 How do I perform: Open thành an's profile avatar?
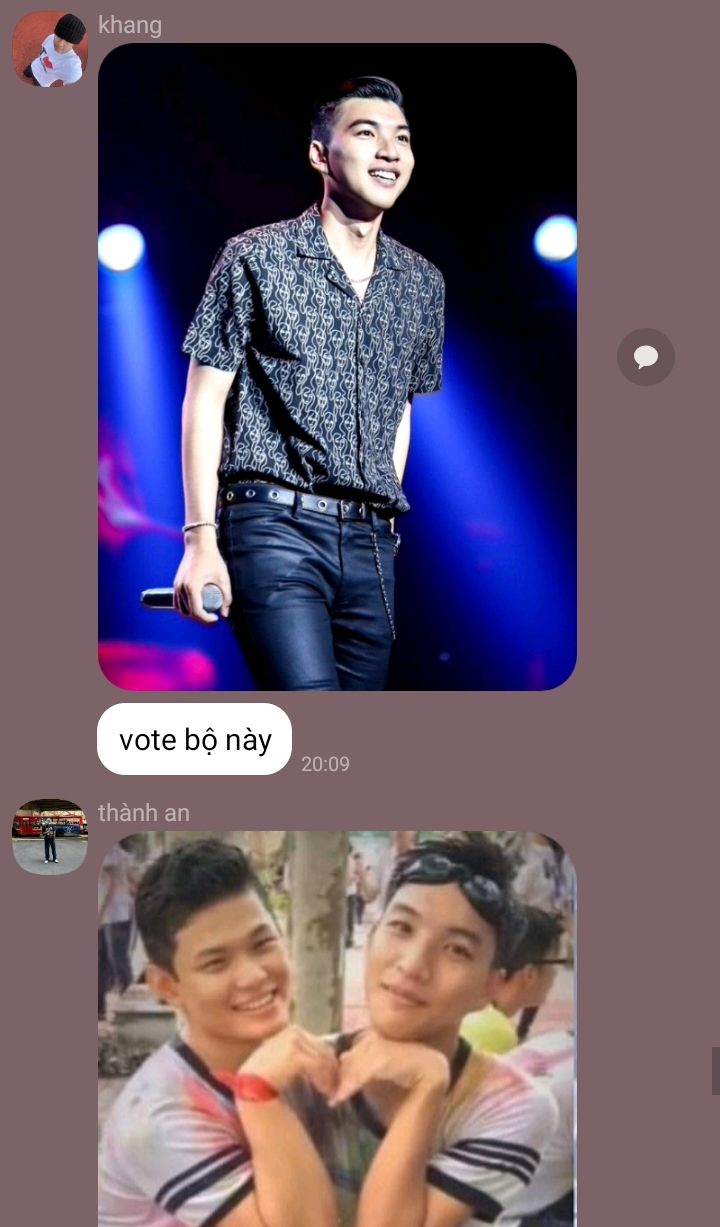point(50,836)
